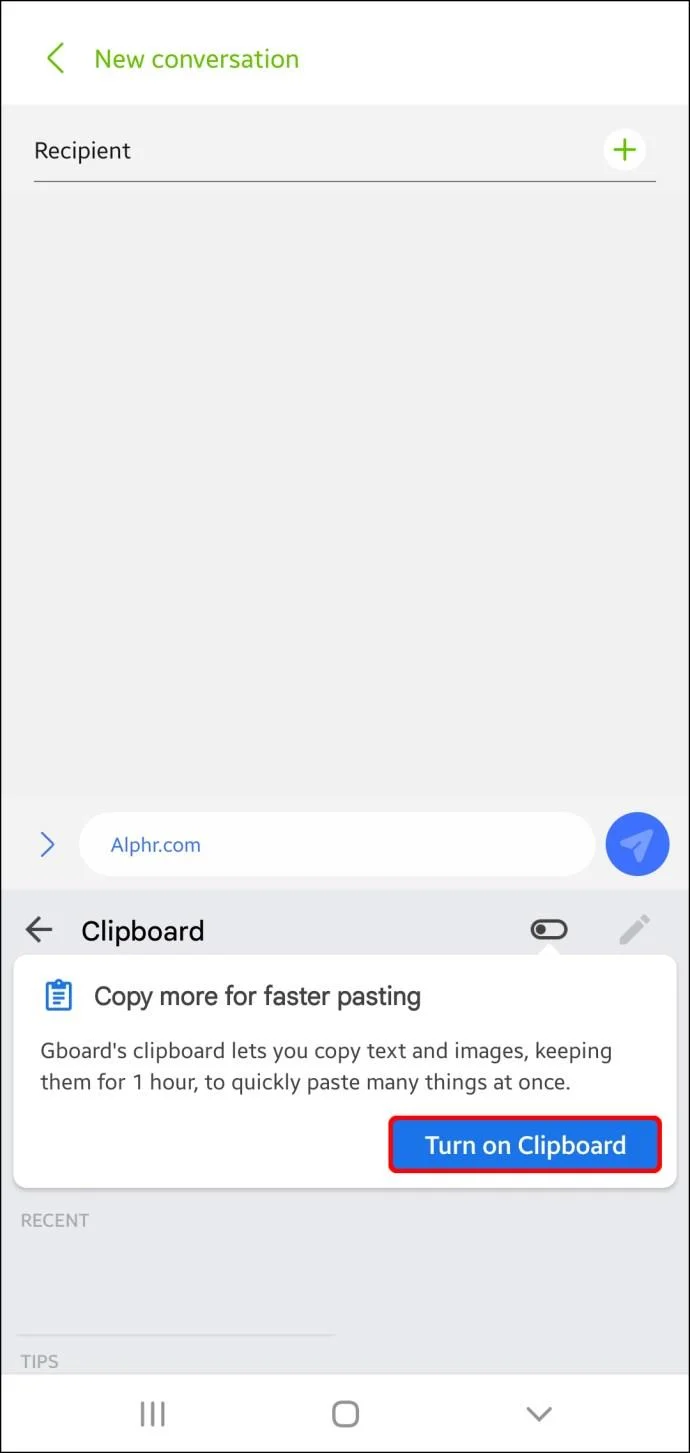690x1453 pixels.
Task: Add a recipient with the plus icon
Action: 624,151
